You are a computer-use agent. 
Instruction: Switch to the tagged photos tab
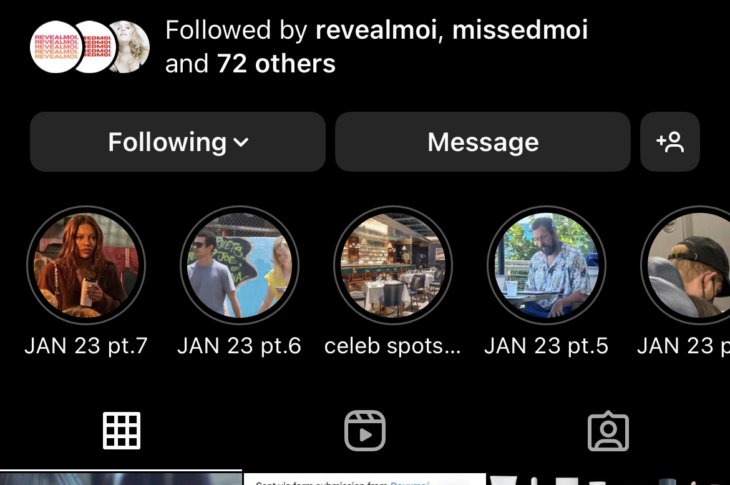(x=608, y=431)
